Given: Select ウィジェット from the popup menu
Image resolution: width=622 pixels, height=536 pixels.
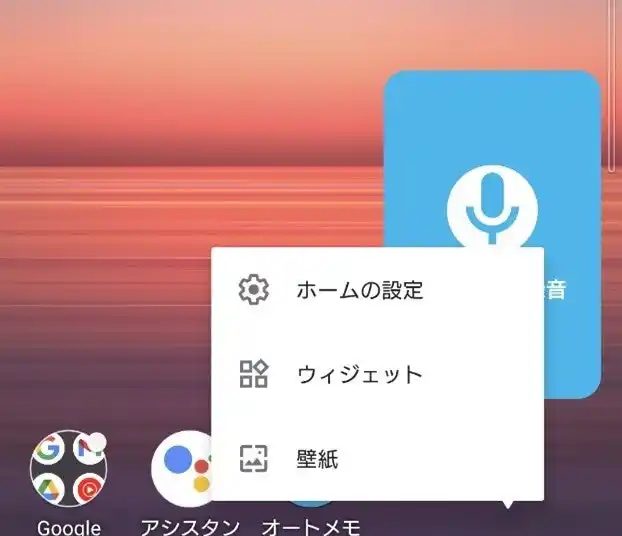Looking at the screenshot, I should coord(360,375).
